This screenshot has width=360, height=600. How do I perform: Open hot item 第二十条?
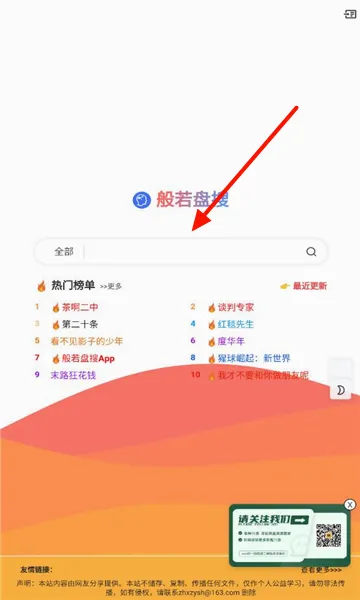80,324
